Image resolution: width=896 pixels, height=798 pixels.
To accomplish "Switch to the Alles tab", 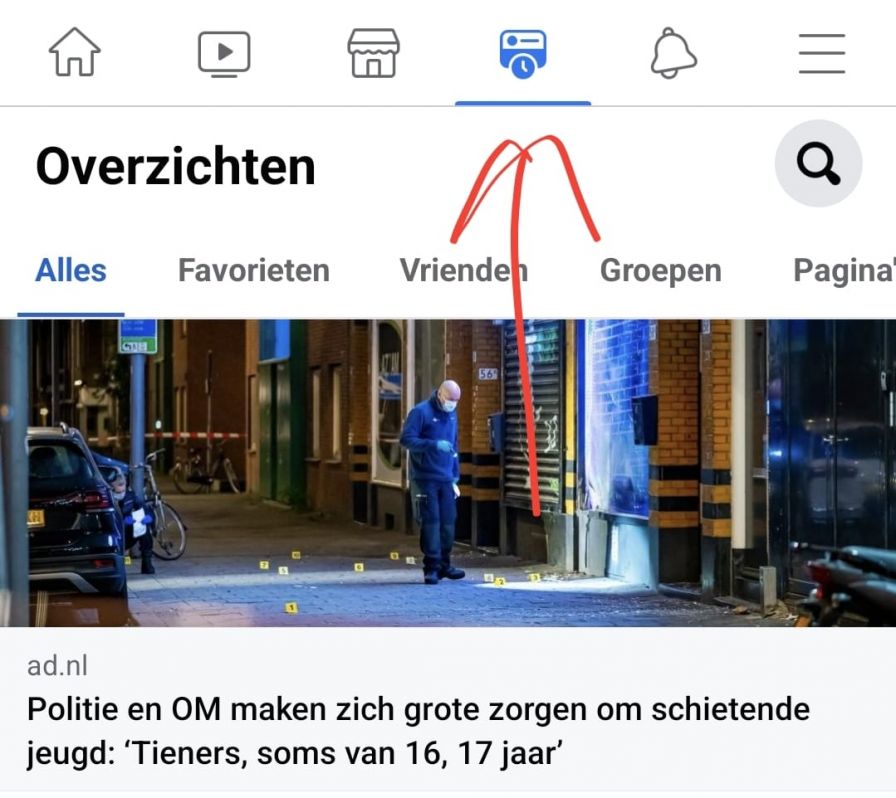I will [71, 270].
